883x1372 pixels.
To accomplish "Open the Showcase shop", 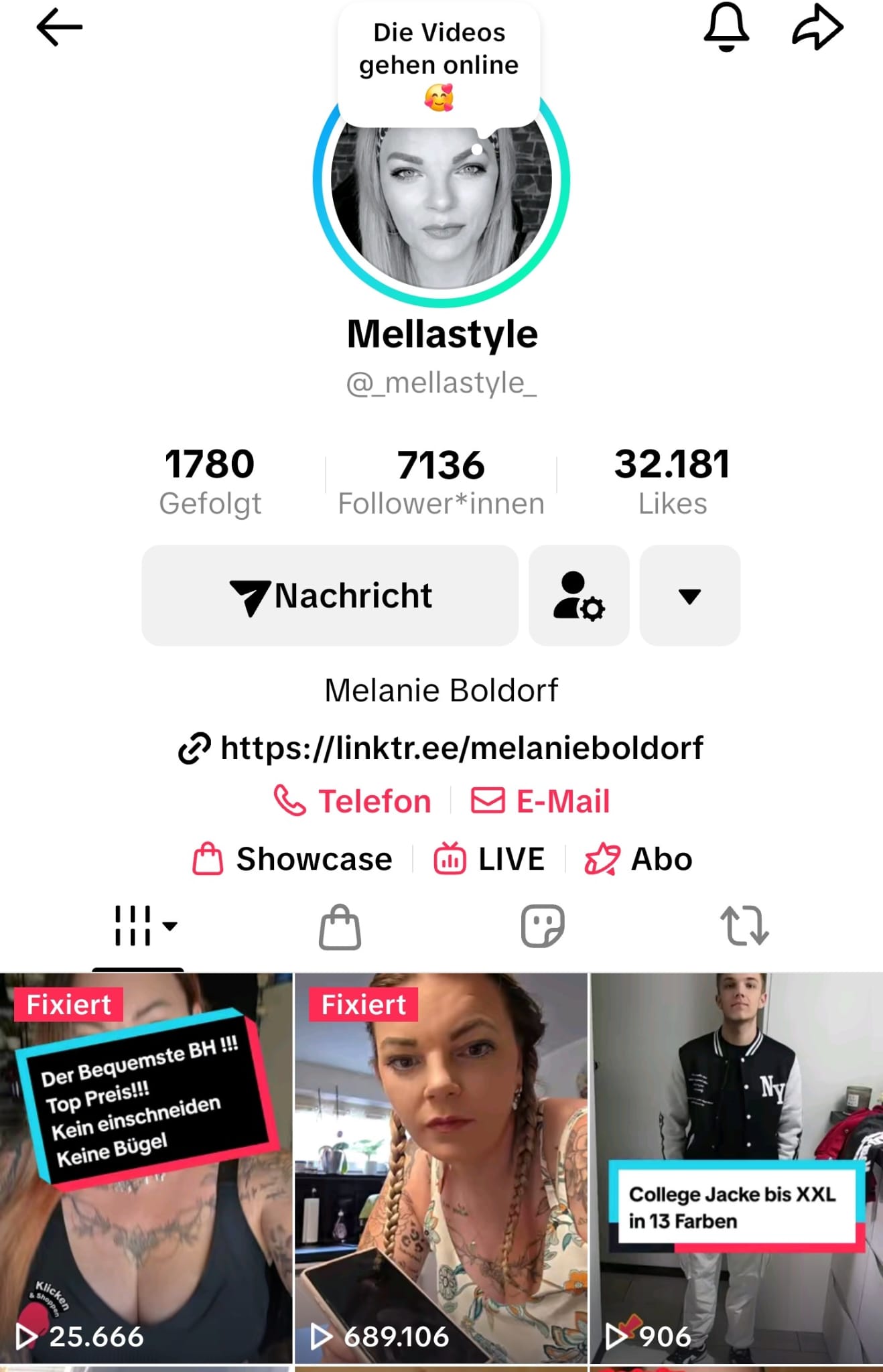I will [293, 859].
